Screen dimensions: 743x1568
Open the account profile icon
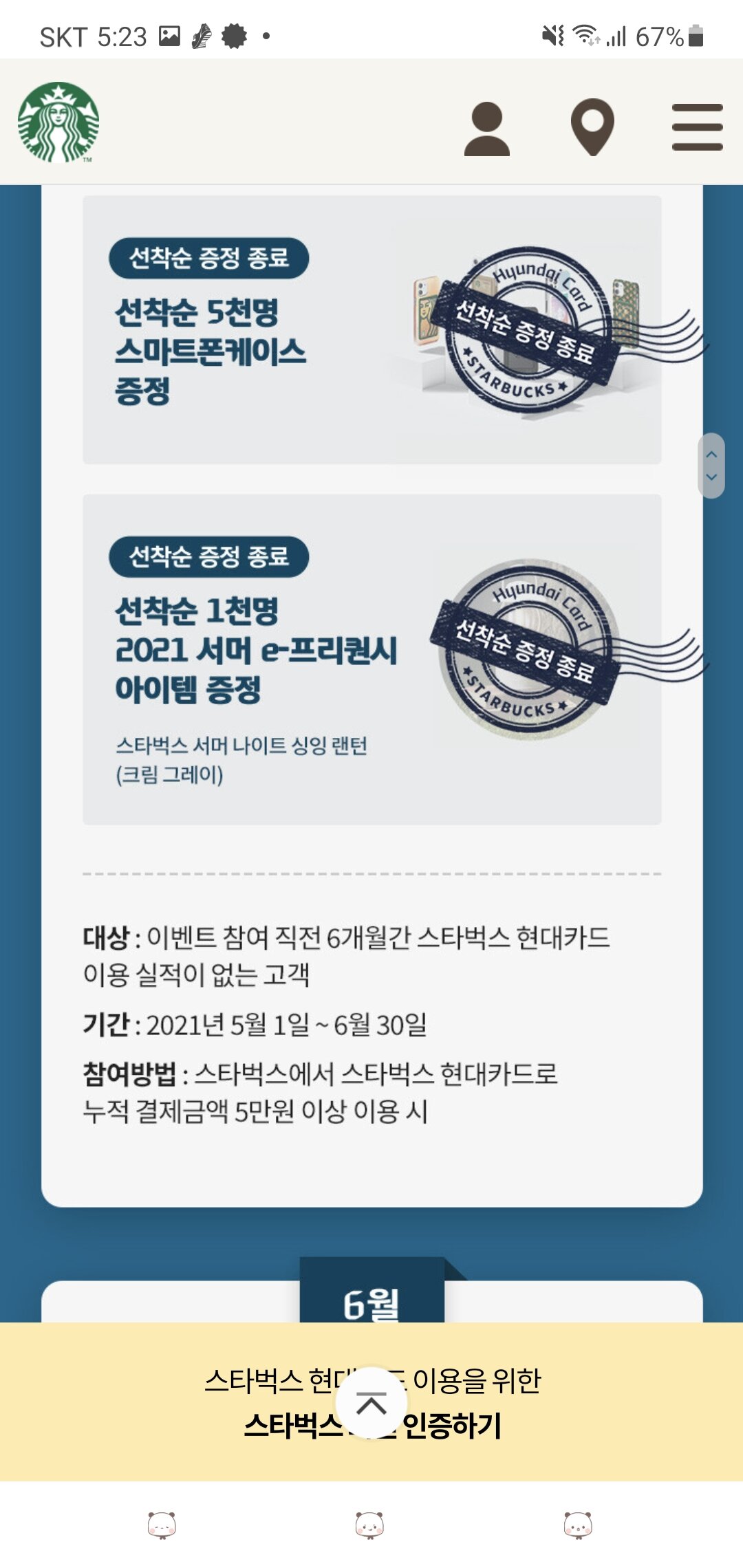pyautogui.click(x=486, y=129)
